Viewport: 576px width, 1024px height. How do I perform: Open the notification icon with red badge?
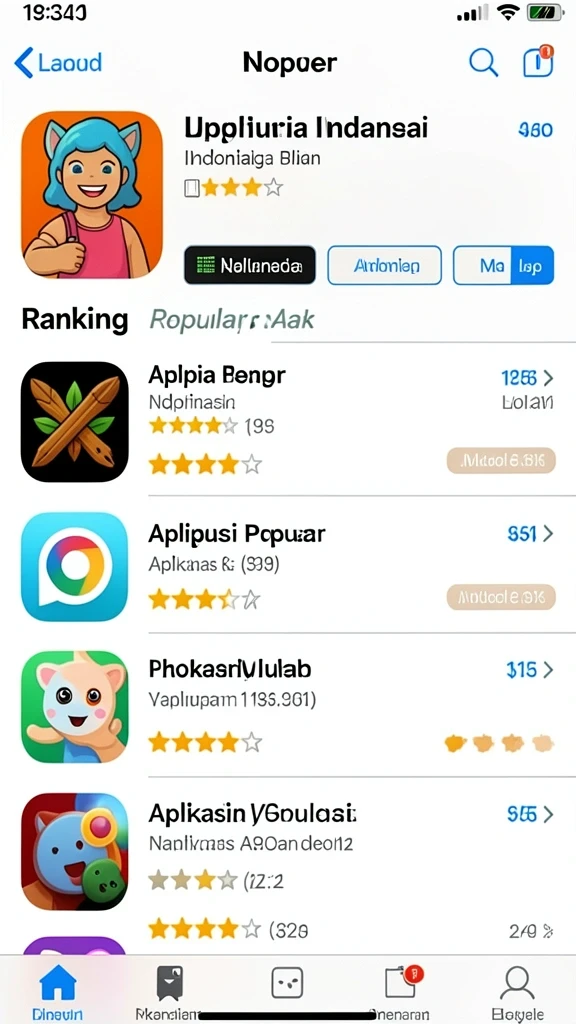538,61
